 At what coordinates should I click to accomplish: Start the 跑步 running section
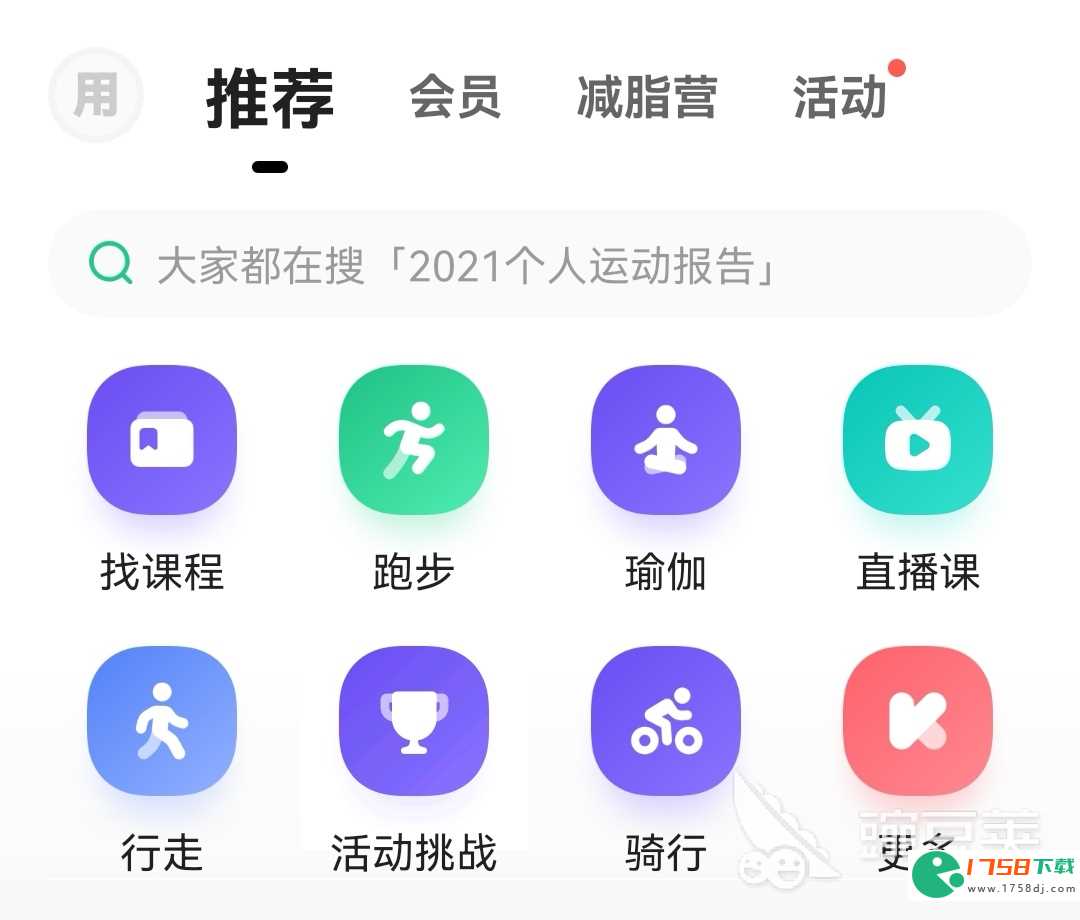click(x=414, y=441)
